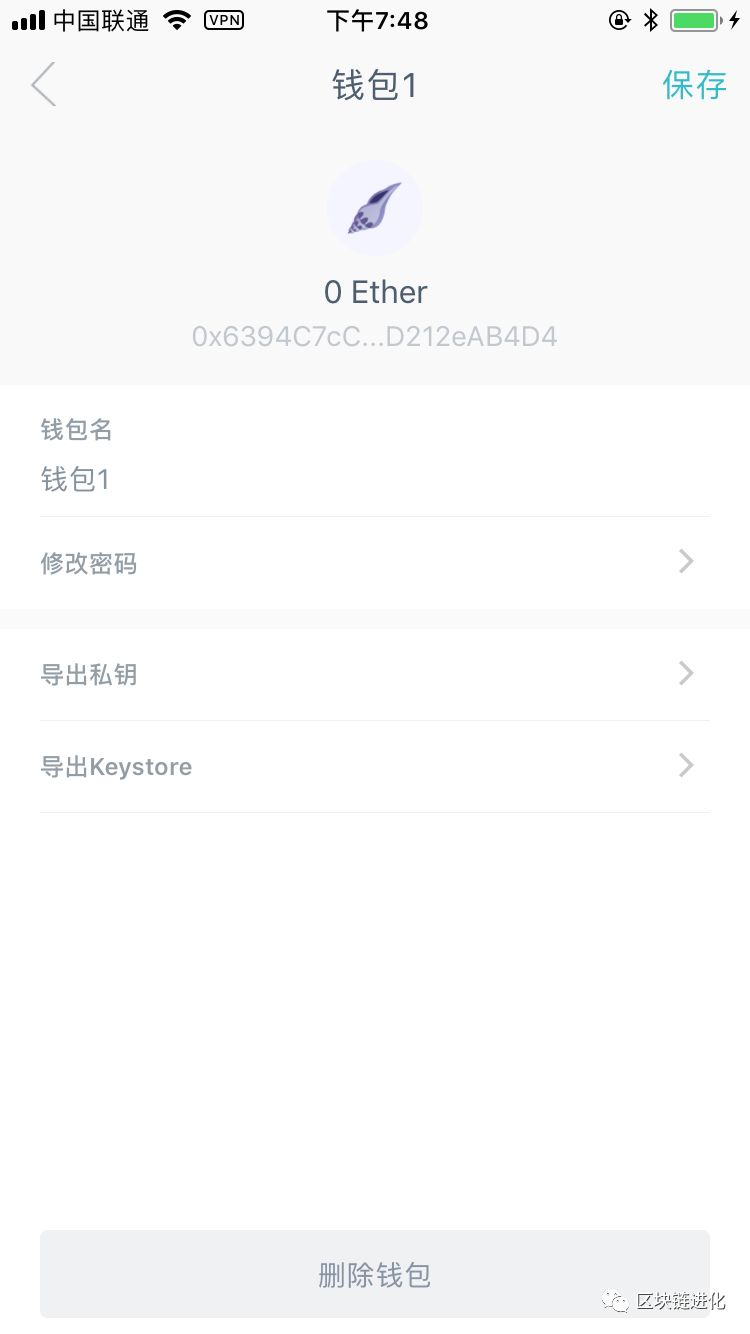Click the back arrow at top left
The height and width of the screenshot is (1334, 750).
[42, 84]
